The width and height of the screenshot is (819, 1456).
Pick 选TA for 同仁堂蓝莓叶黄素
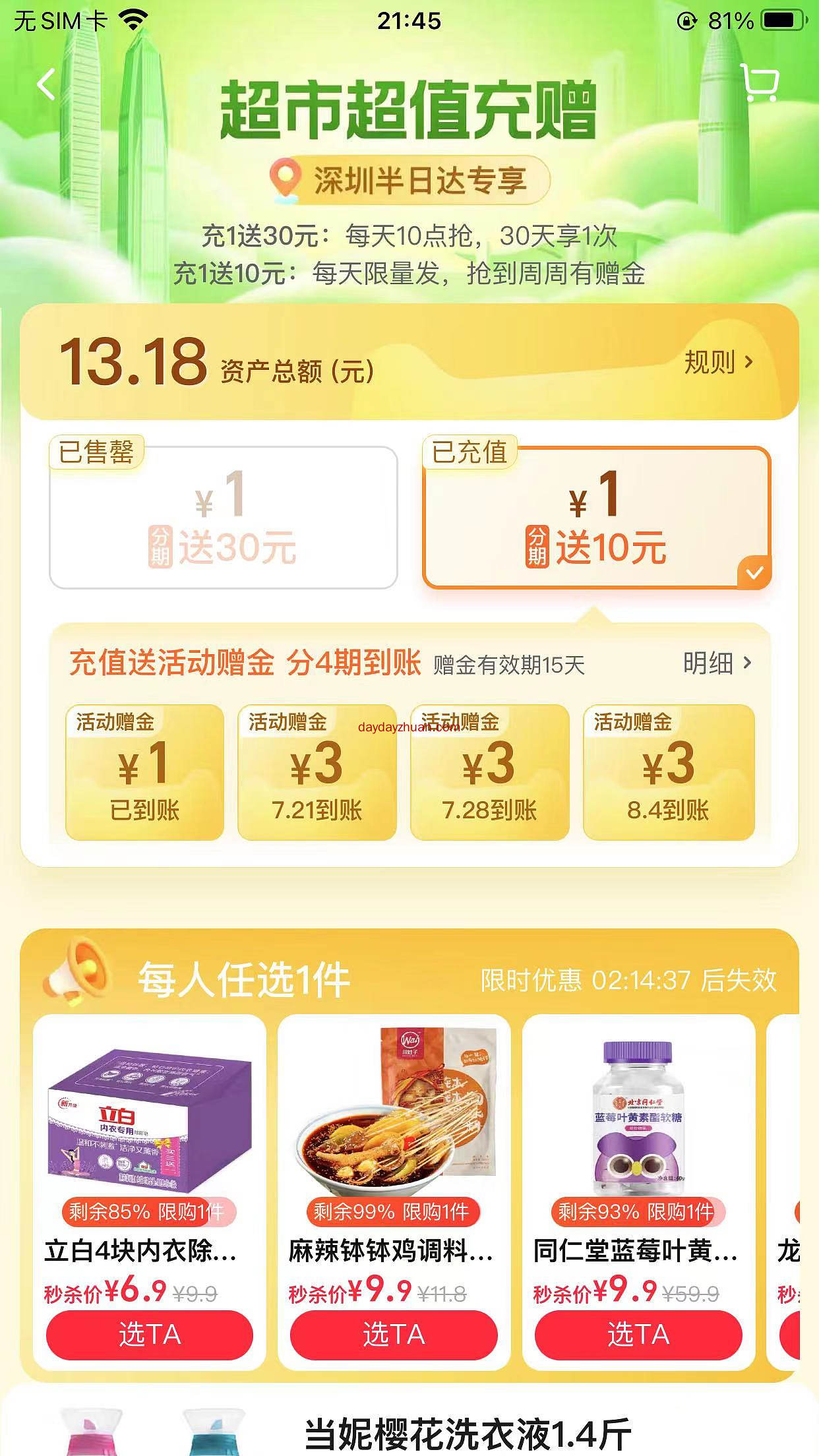[638, 1335]
